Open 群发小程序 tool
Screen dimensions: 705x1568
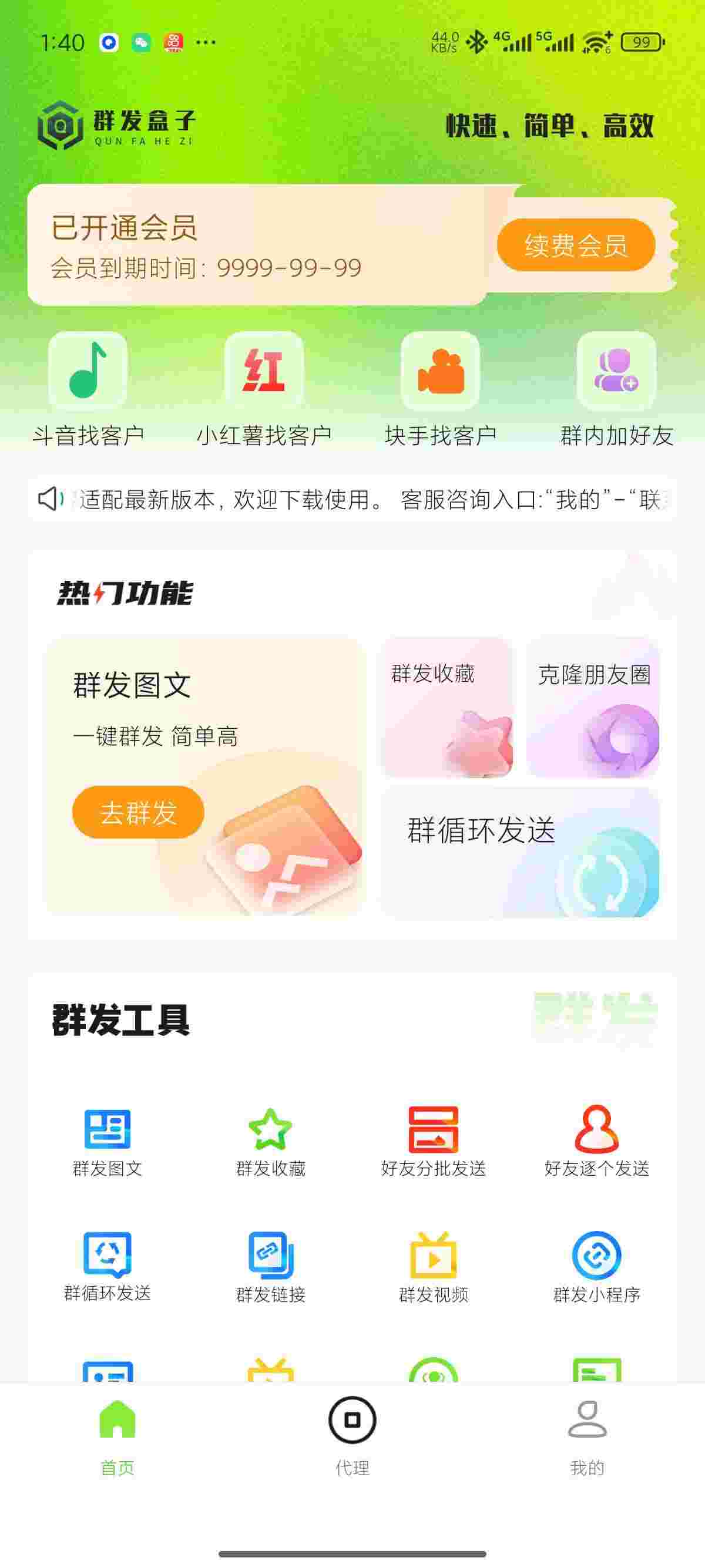coord(596,1266)
